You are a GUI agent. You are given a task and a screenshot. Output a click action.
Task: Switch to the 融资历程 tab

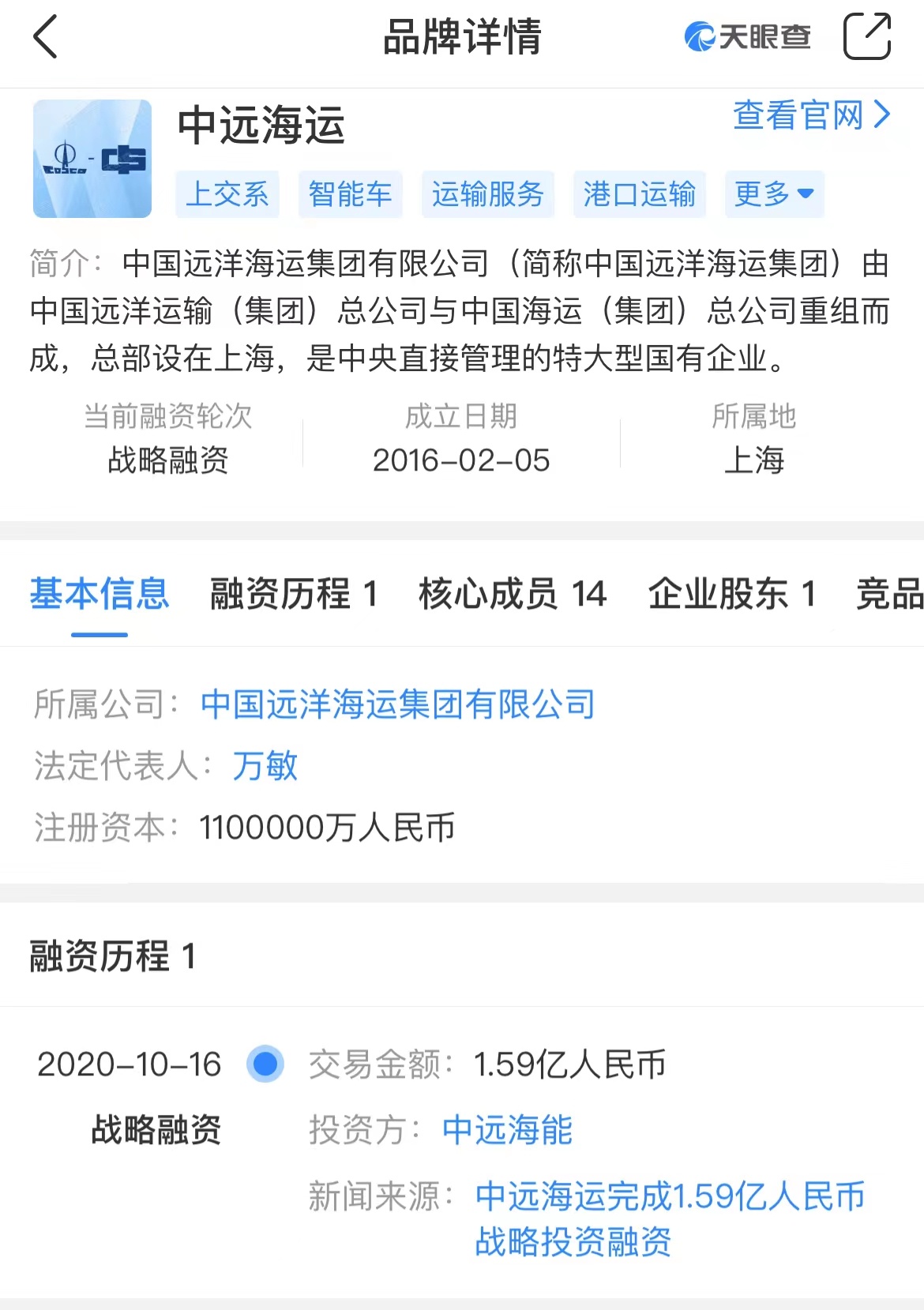pyautogui.click(x=294, y=594)
